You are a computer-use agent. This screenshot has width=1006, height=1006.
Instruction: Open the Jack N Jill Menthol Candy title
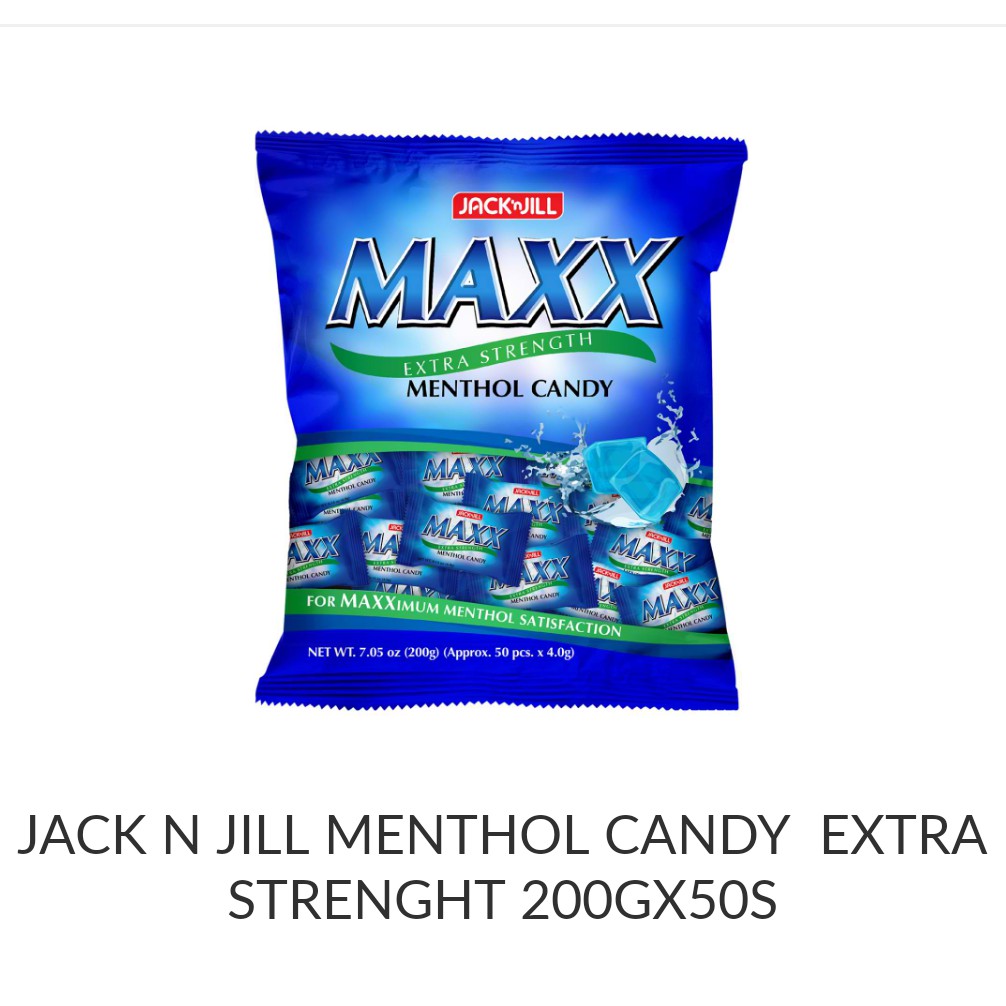point(502,866)
